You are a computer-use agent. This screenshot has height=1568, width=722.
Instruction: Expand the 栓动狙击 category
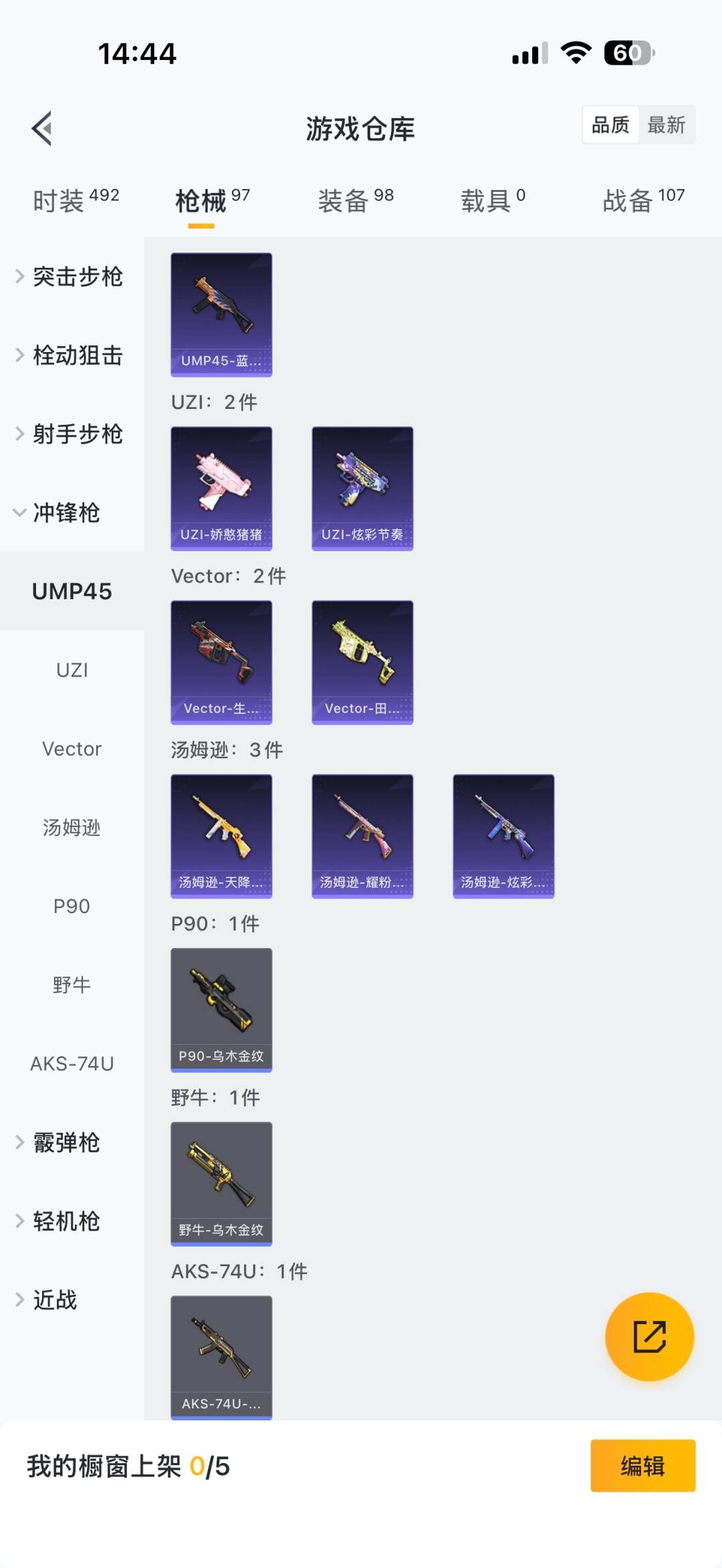pos(72,355)
